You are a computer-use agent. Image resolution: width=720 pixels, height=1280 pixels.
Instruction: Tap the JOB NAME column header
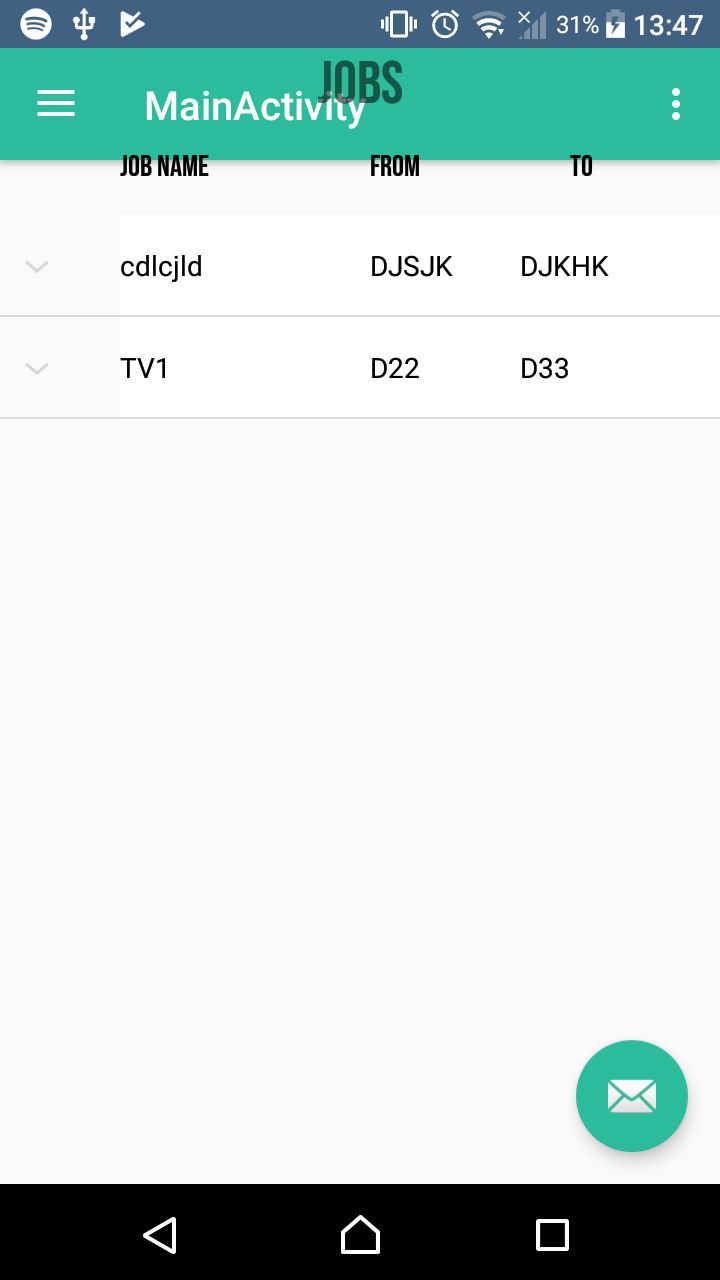pos(164,165)
